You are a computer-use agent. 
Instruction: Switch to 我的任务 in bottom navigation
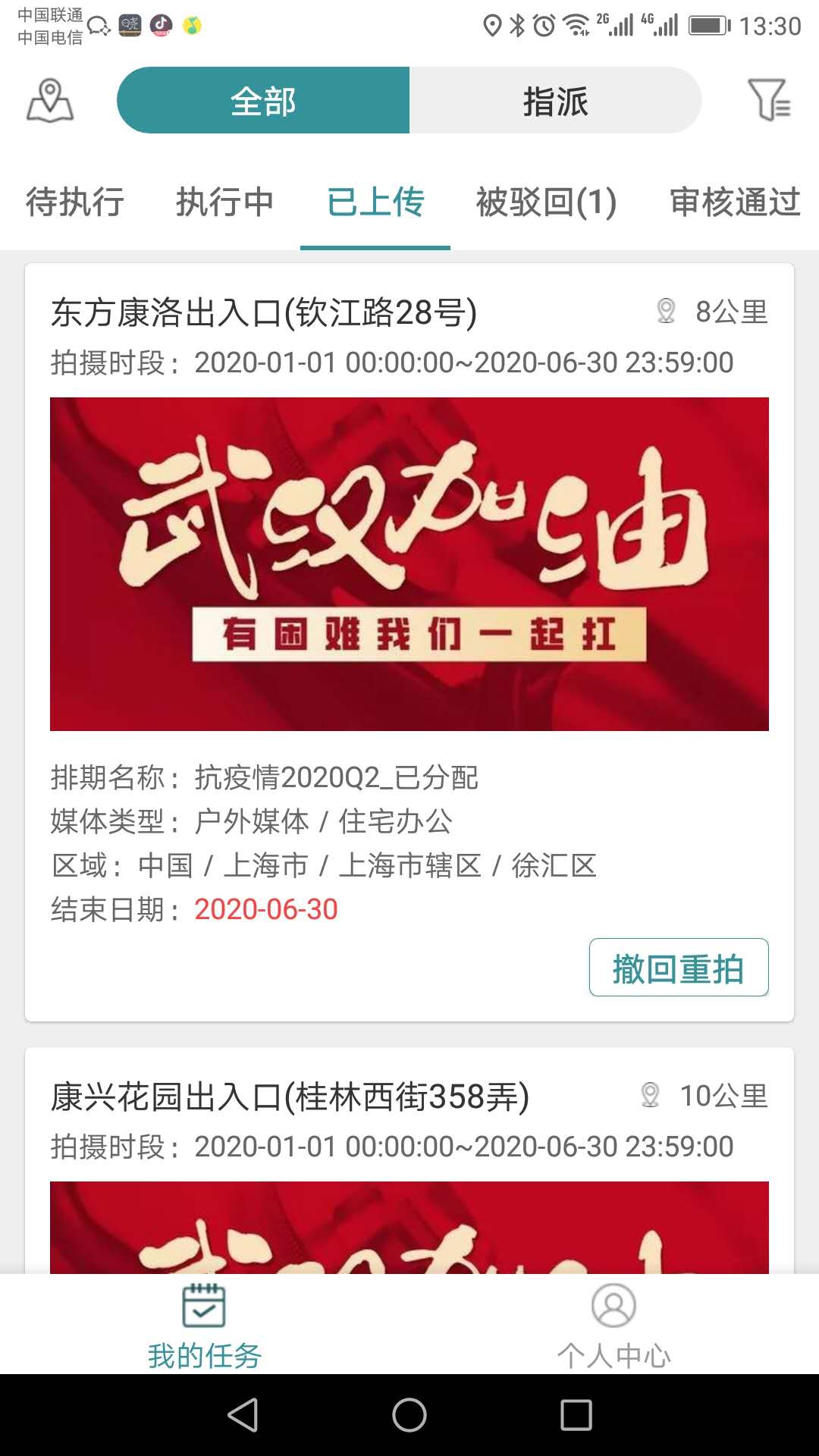[x=204, y=1326]
